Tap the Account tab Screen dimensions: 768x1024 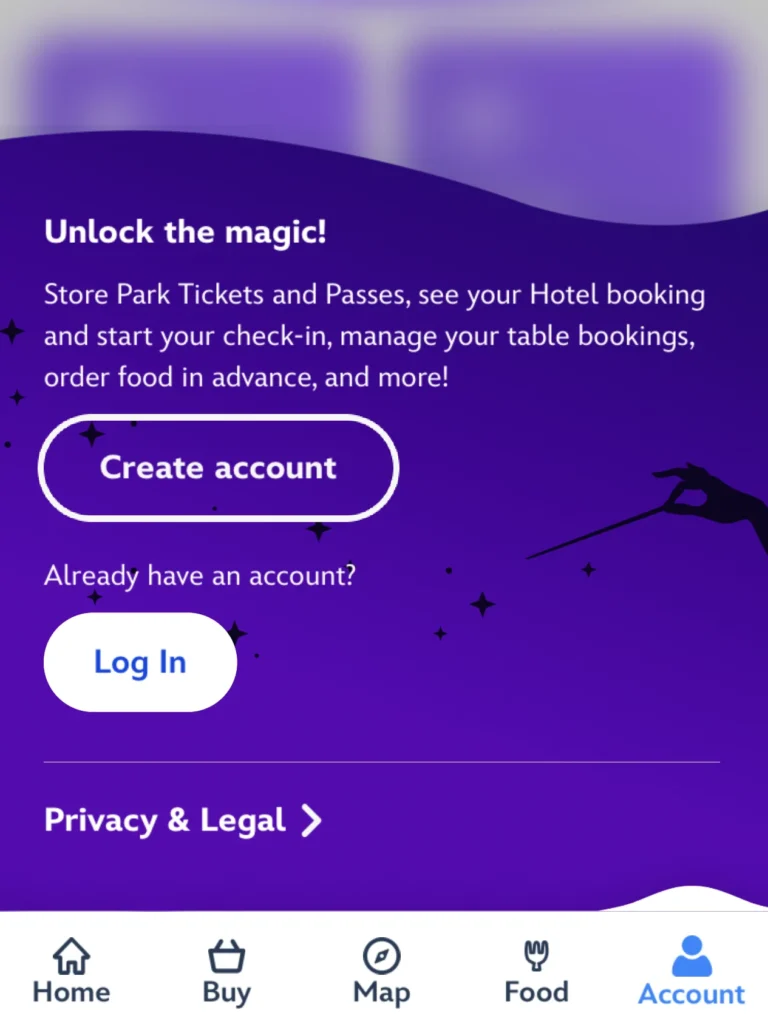[x=691, y=971]
